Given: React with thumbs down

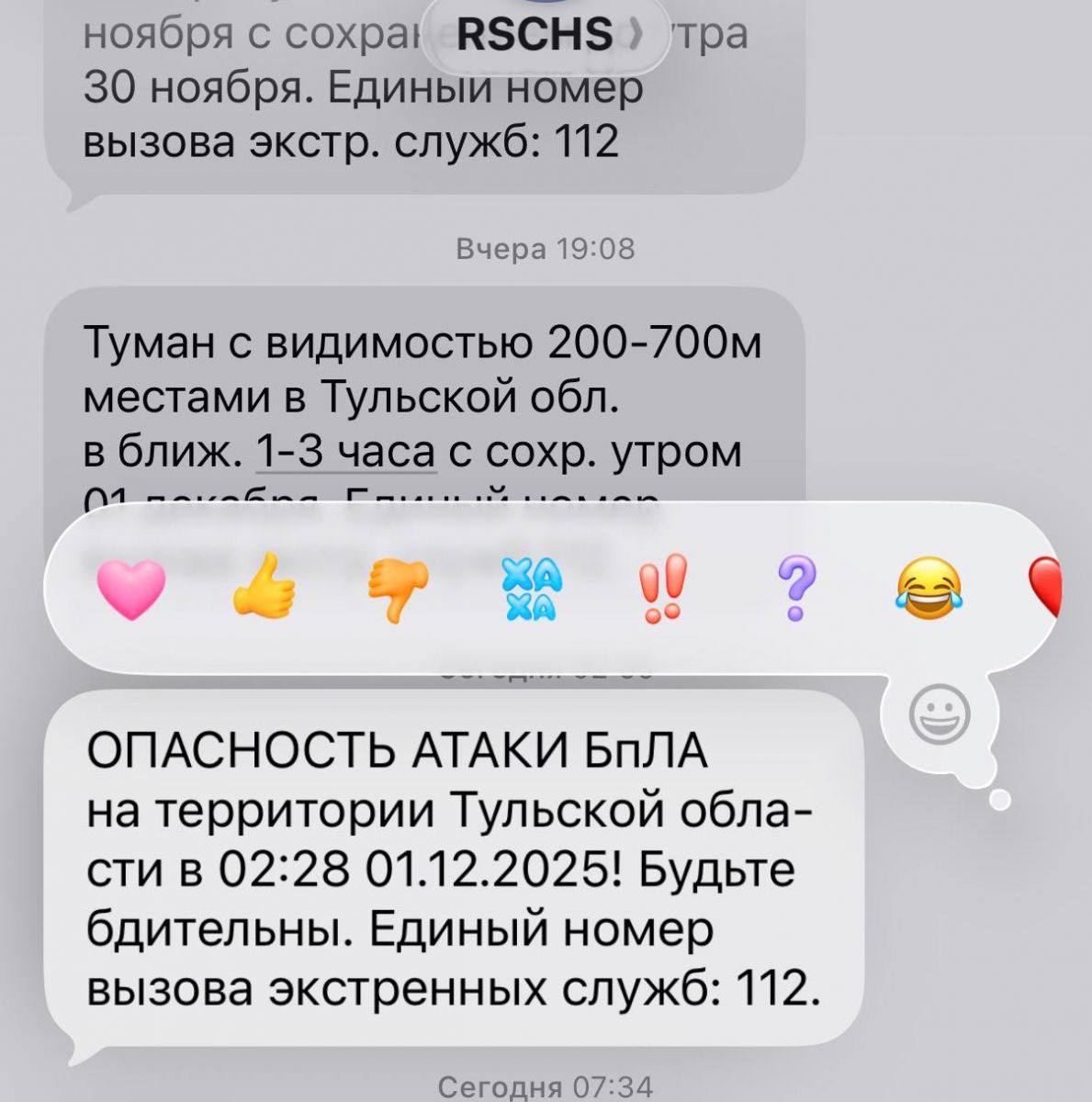Looking at the screenshot, I should [398, 590].
